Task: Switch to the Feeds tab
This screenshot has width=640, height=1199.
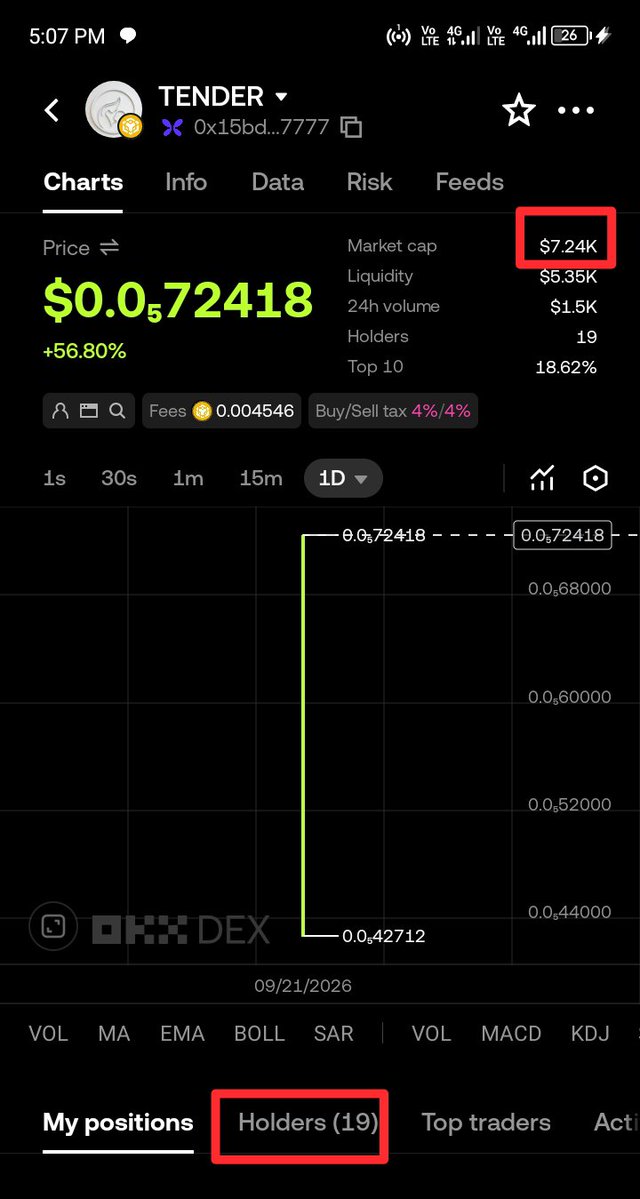Action: (x=469, y=182)
